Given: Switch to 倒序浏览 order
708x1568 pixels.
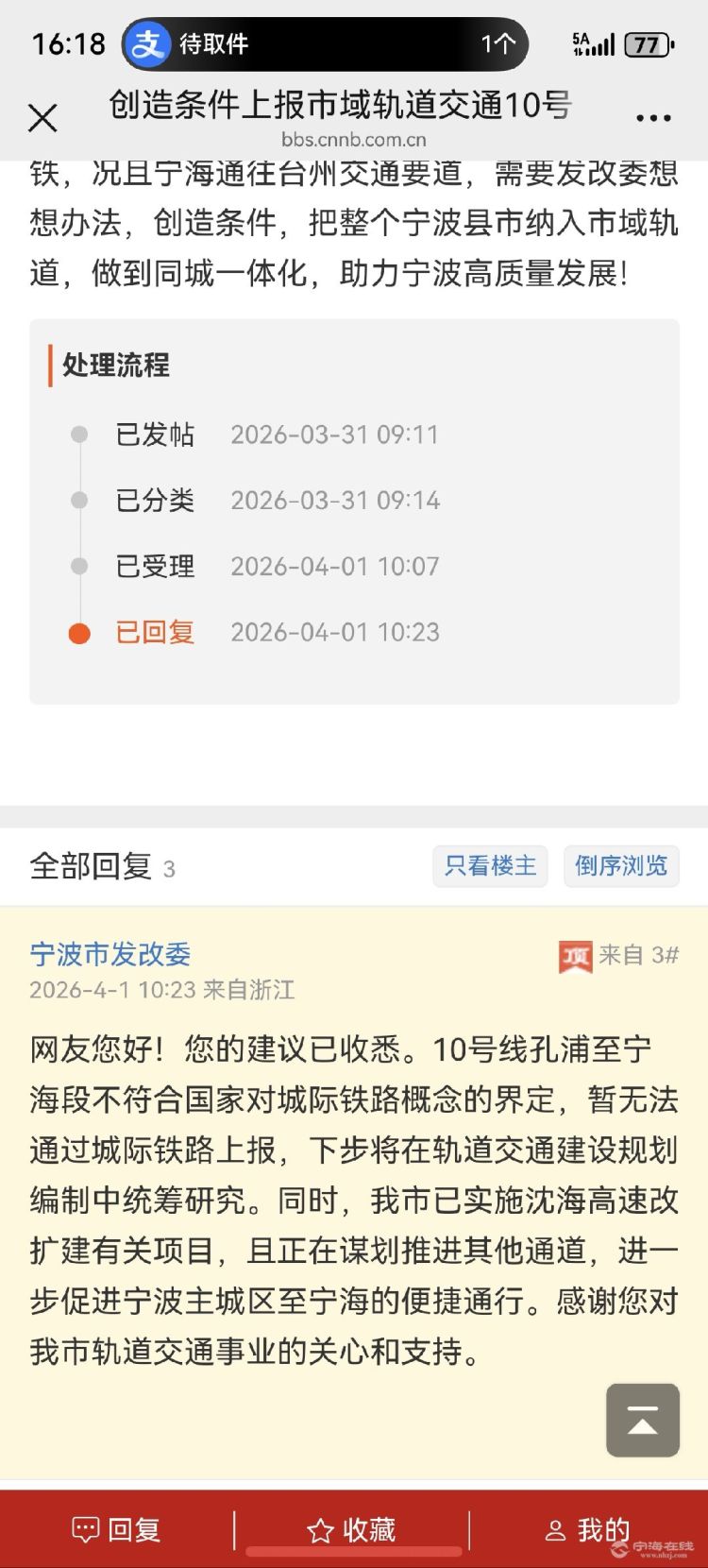Looking at the screenshot, I should click(621, 865).
